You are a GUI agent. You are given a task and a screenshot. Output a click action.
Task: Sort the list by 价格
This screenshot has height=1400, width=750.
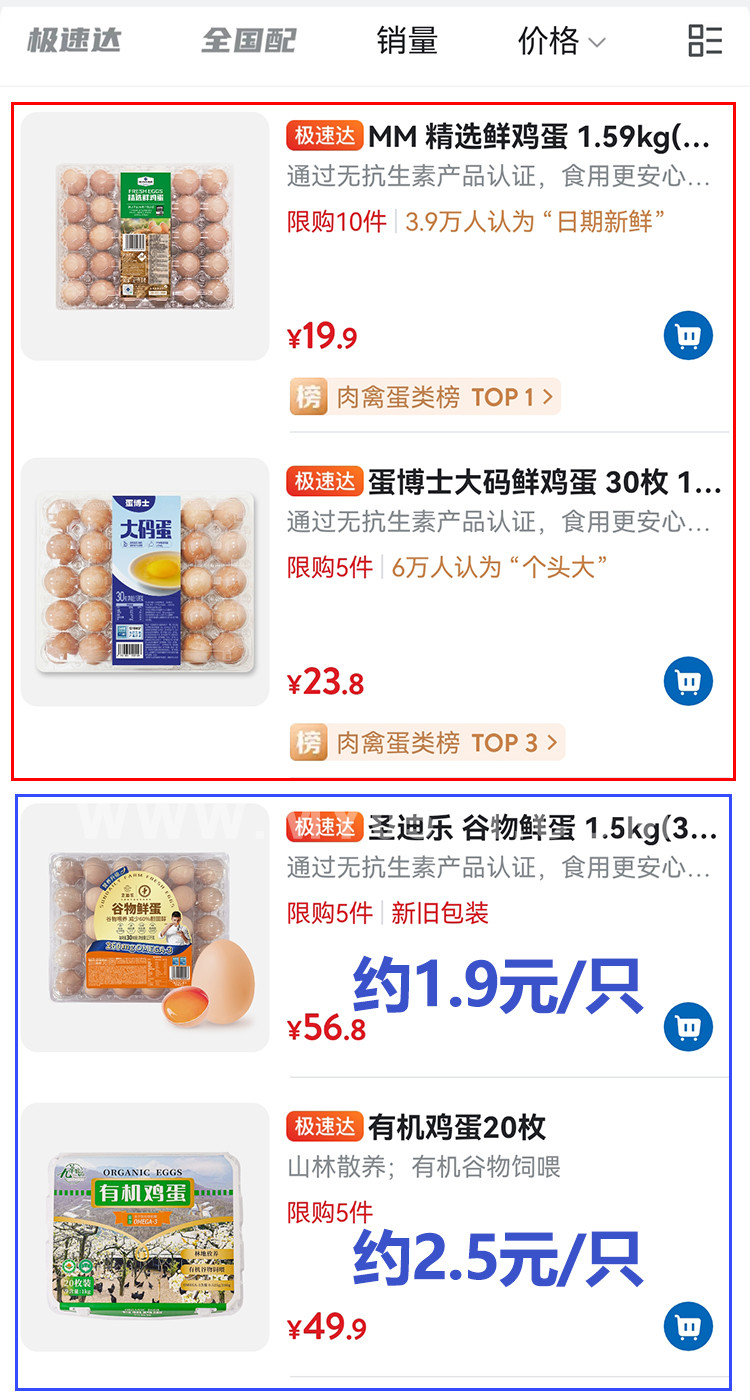point(560,41)
